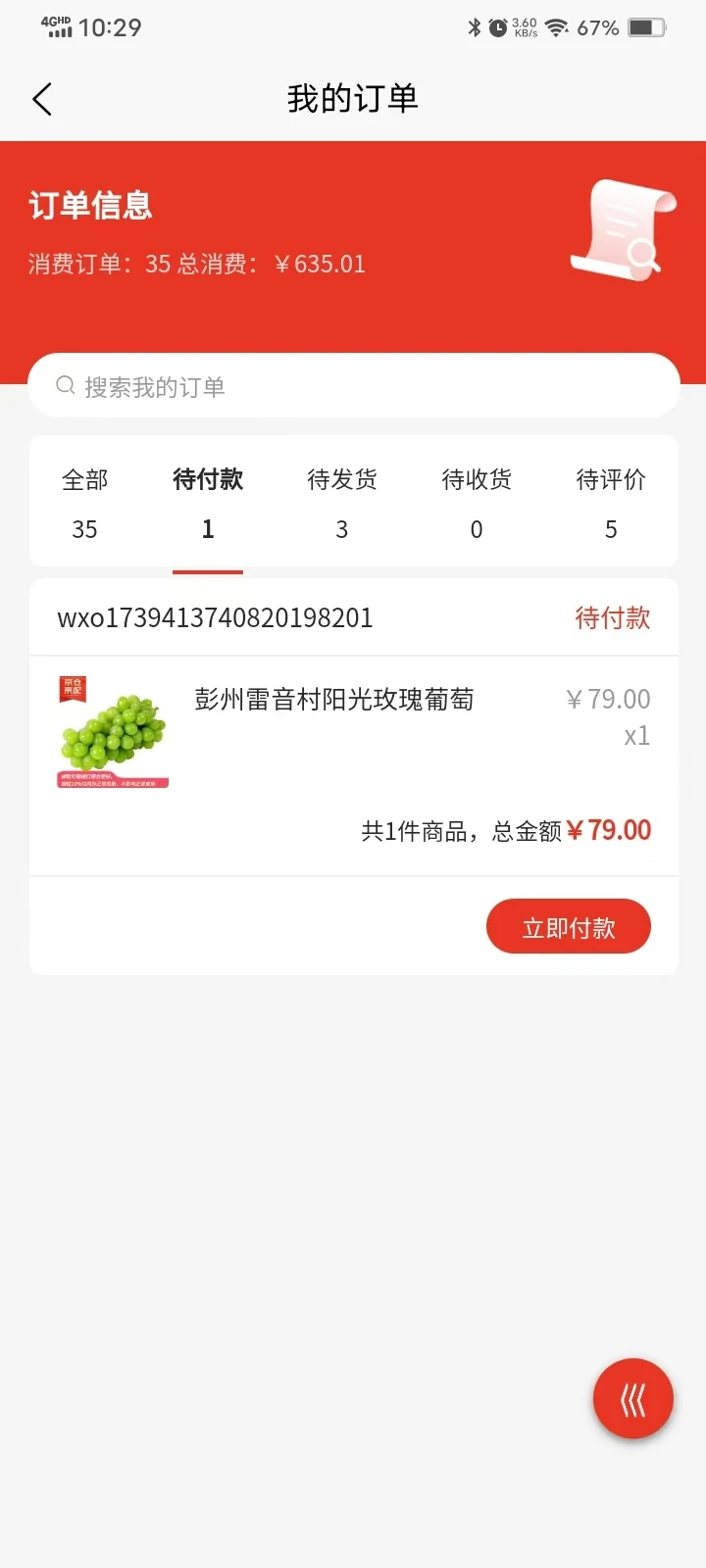706x1568 pixels.
Task: View 待评价 orders
Action: click(x=610, y=503)
